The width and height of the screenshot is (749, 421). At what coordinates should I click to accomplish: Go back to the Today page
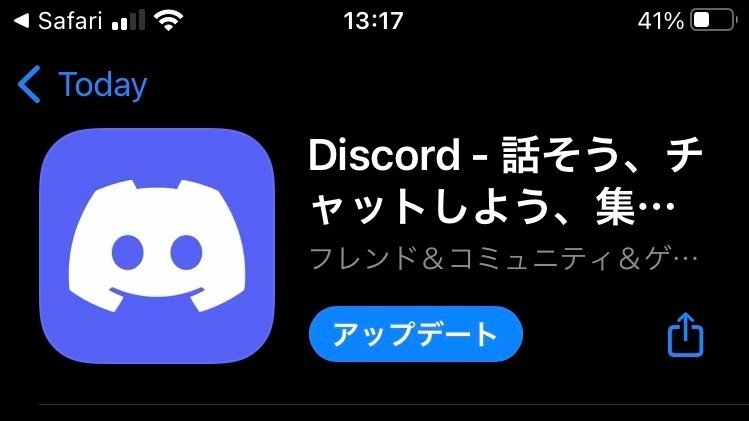(84, 85)
